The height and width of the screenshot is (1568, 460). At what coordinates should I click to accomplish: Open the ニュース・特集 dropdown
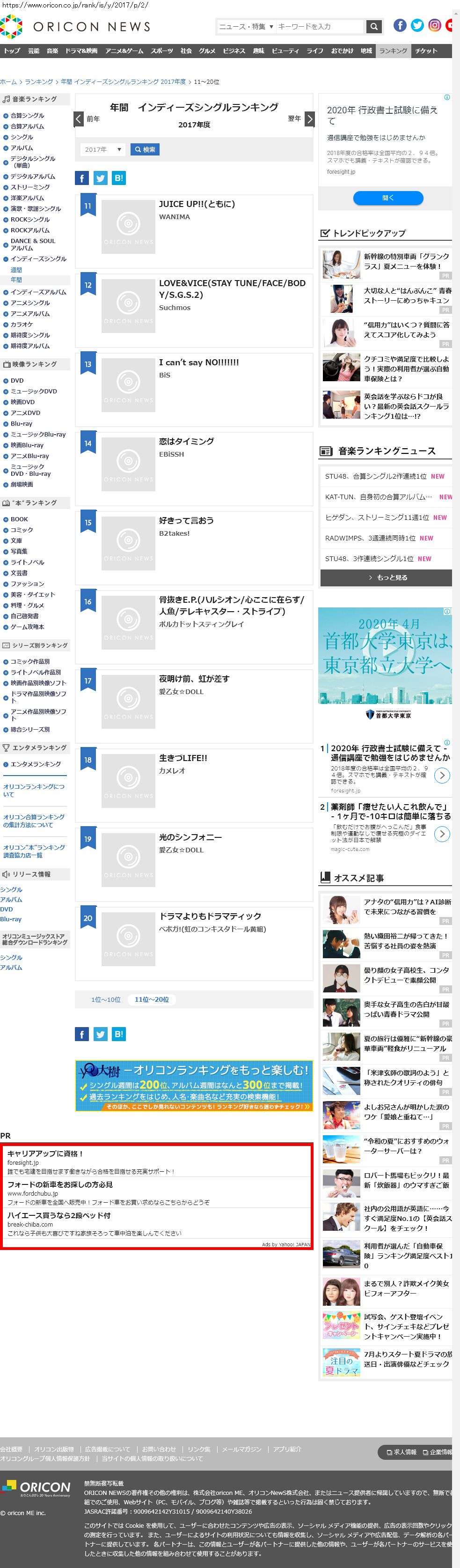point(246,26)
